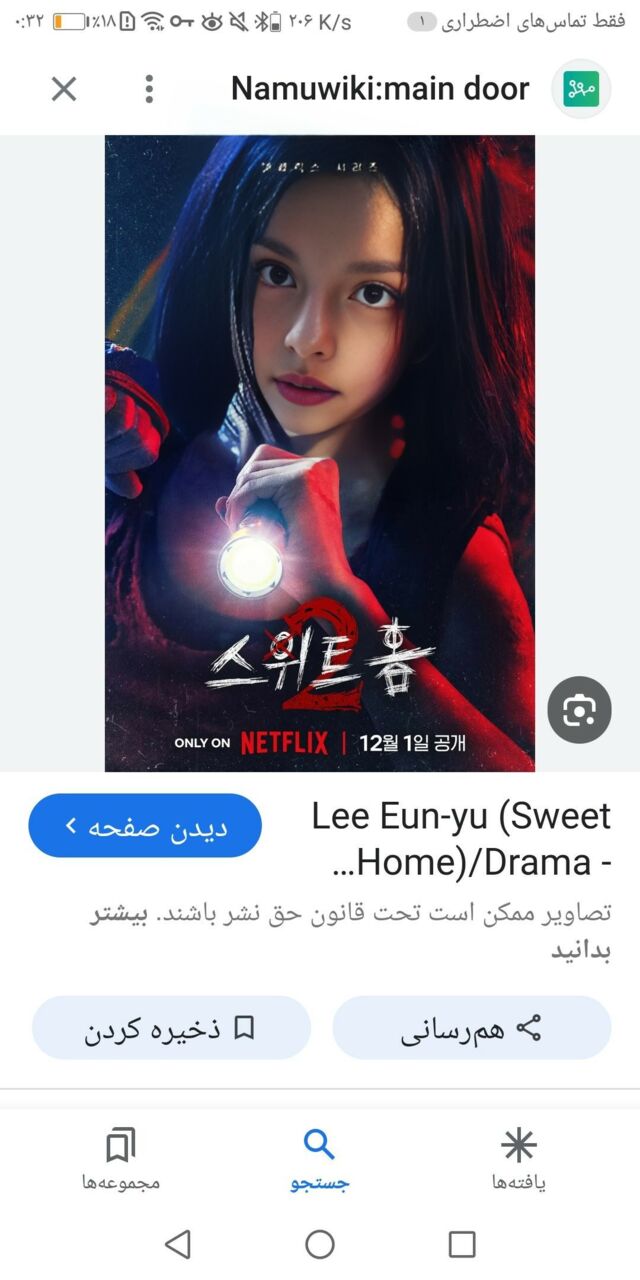This screenshot has width=640, height=1280.
Task: Open the بیشتر بدانید copyright link
Action: coord(582,930)
